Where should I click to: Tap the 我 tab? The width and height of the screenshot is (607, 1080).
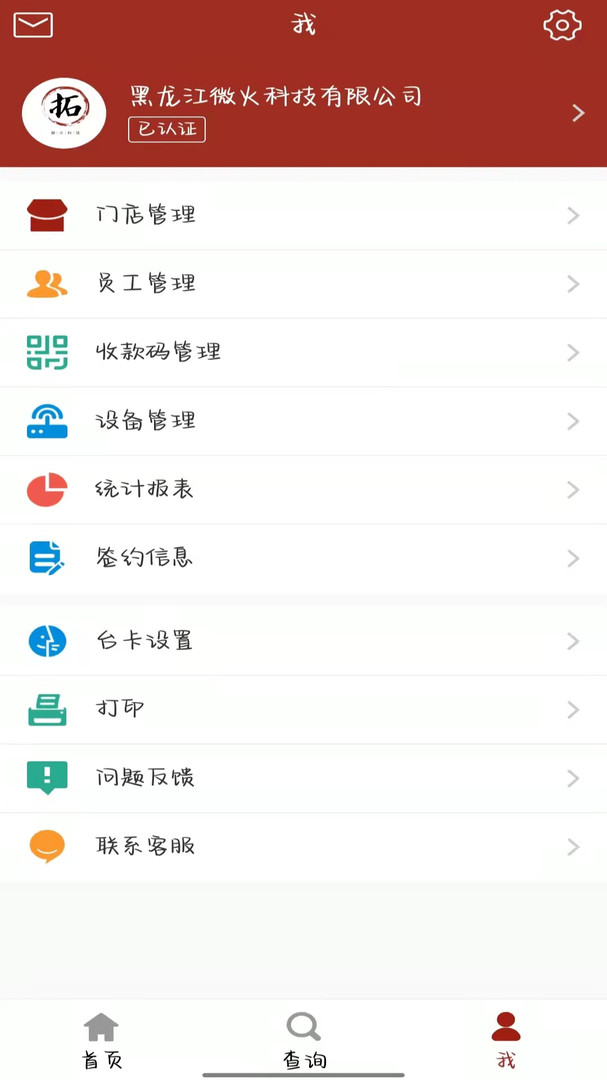point(506,1040)
